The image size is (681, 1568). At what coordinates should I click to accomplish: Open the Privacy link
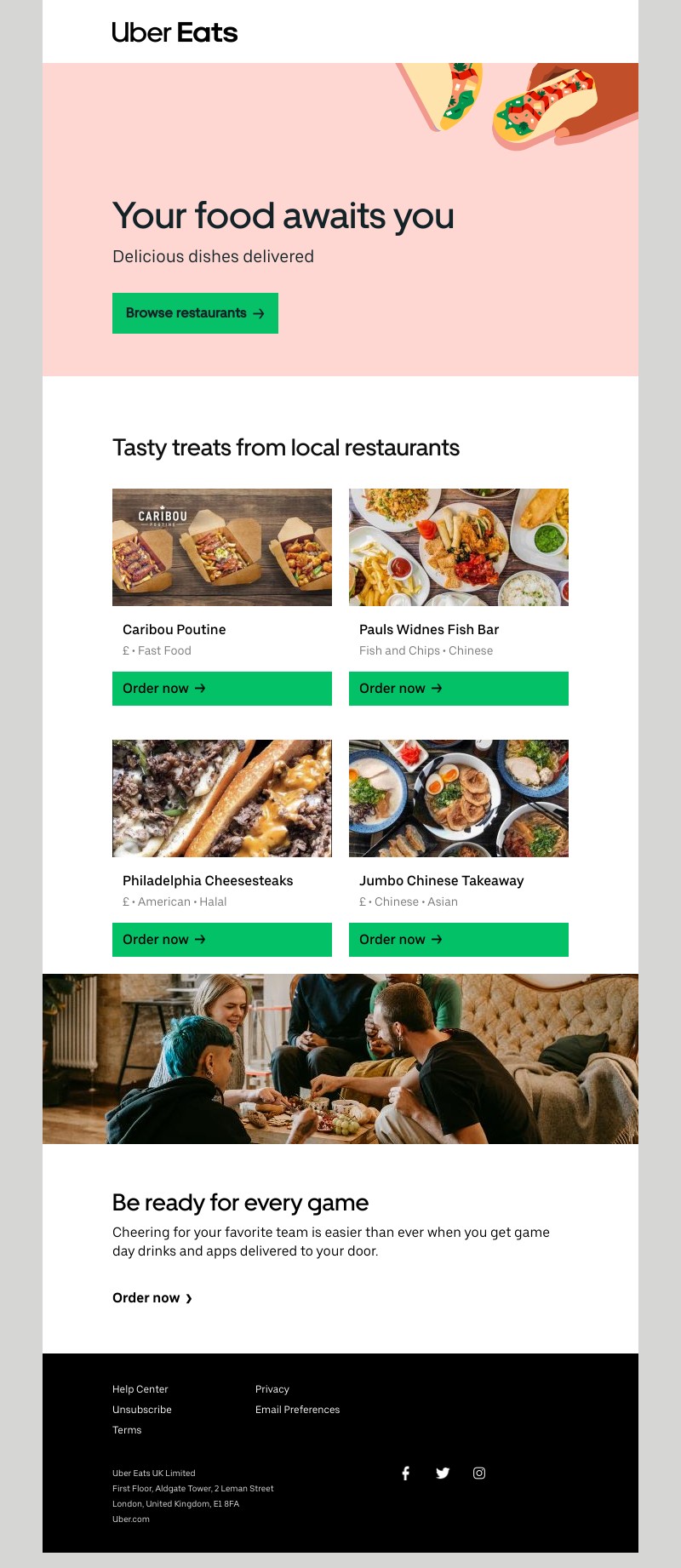272,1389
